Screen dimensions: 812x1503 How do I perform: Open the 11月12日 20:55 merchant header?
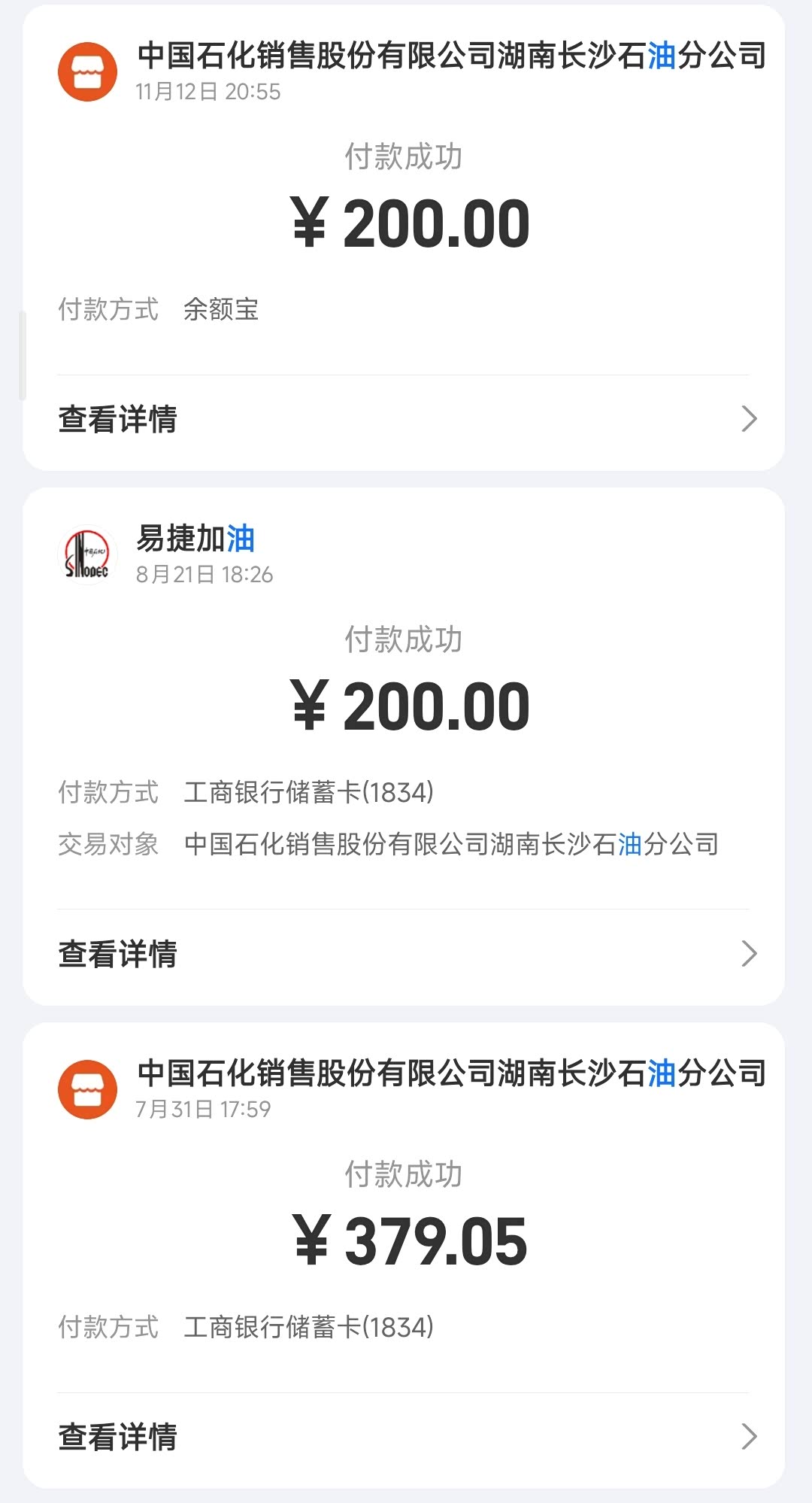412,71
